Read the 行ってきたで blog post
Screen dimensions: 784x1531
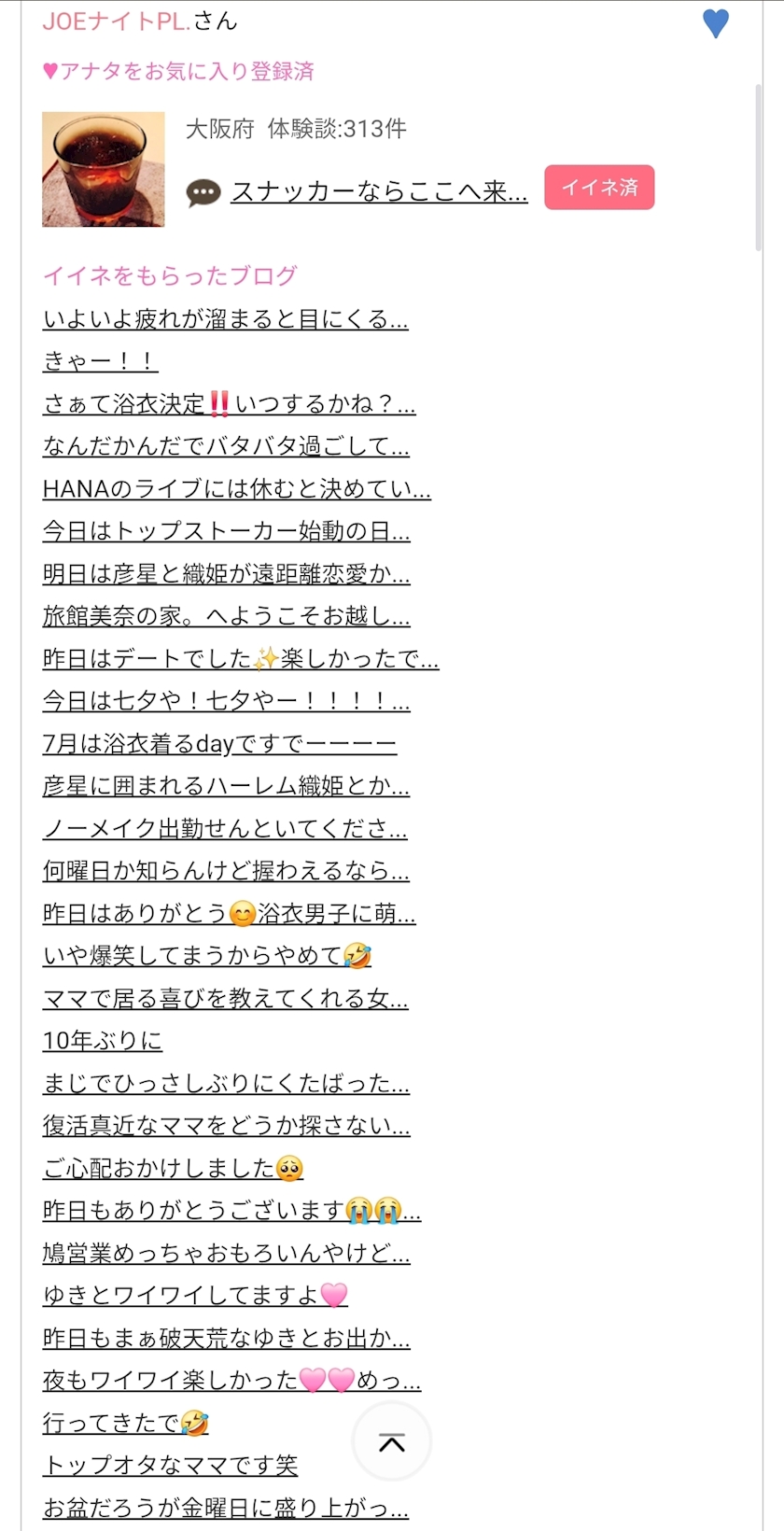coord(125,1423)
